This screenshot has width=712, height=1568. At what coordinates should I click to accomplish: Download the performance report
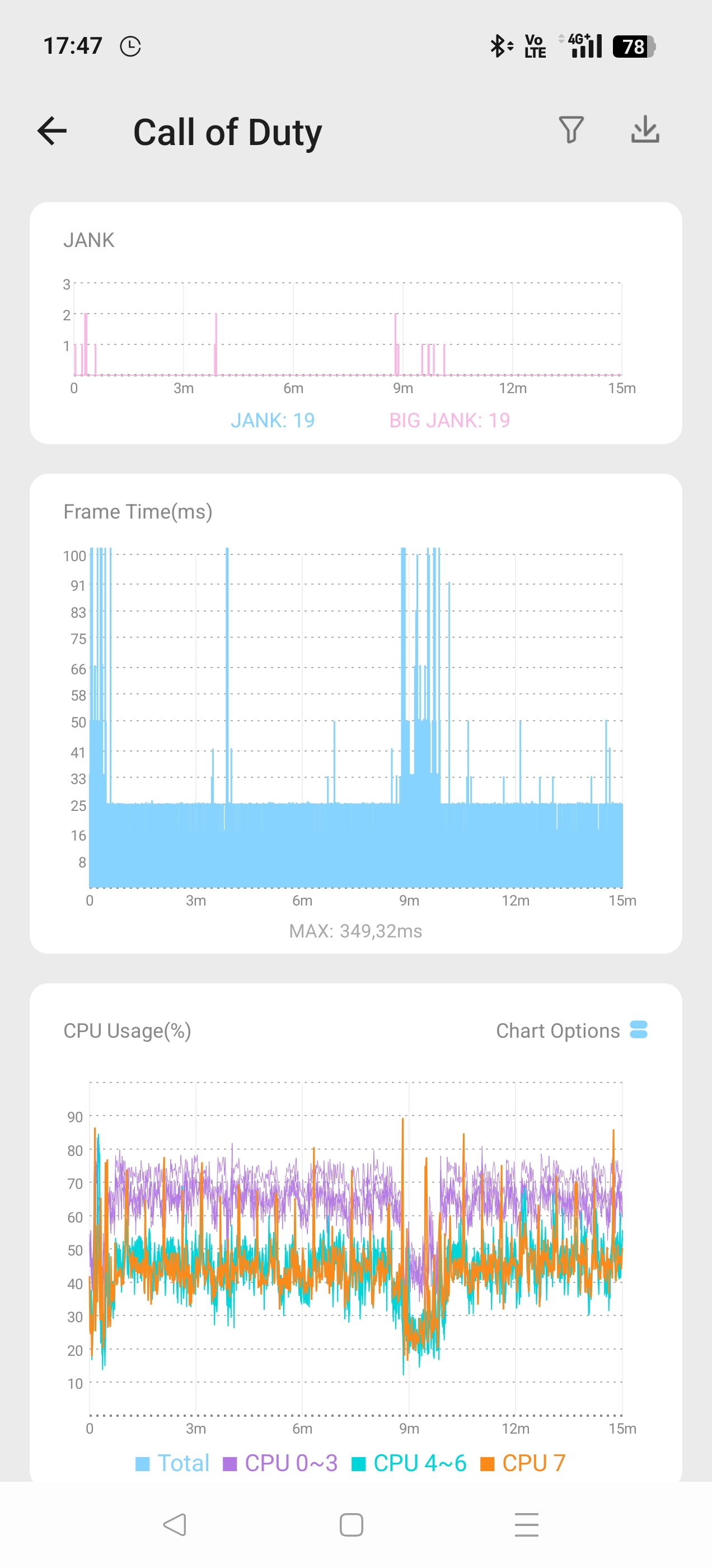pyautogui.click(x=645, y=130)
